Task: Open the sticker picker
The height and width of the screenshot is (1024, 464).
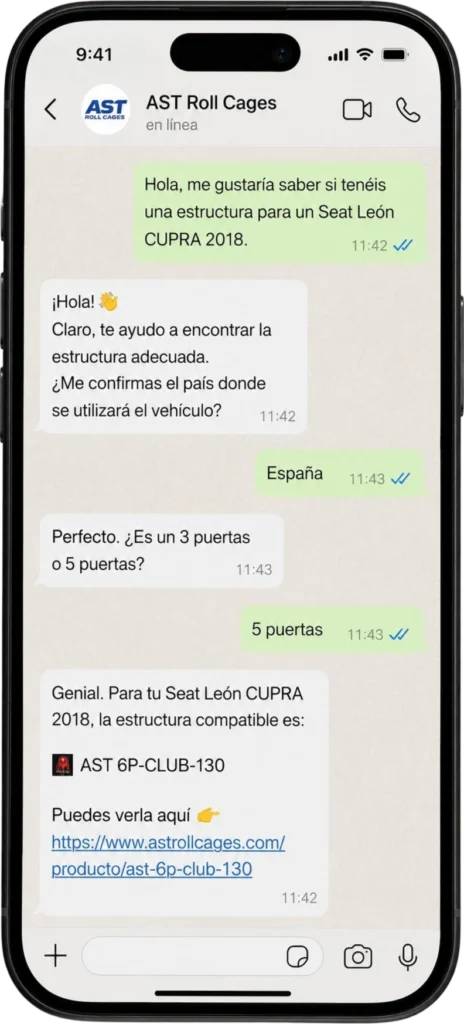Action: [x=298, y=957]
